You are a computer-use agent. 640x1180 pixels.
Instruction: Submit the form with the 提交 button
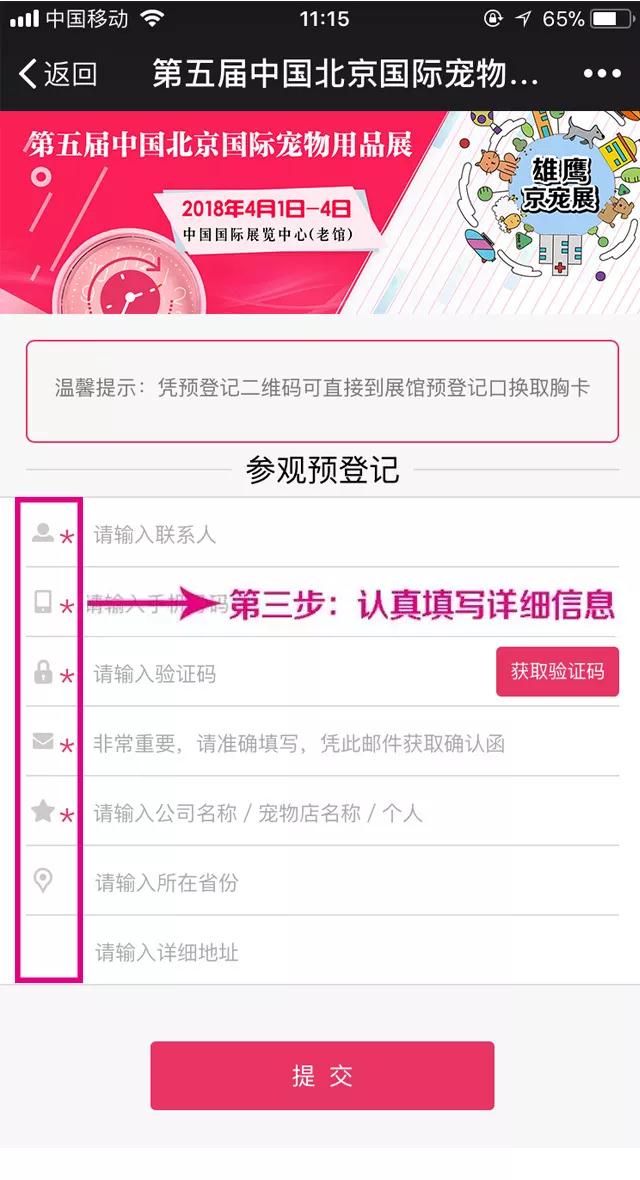point(322,1076)
